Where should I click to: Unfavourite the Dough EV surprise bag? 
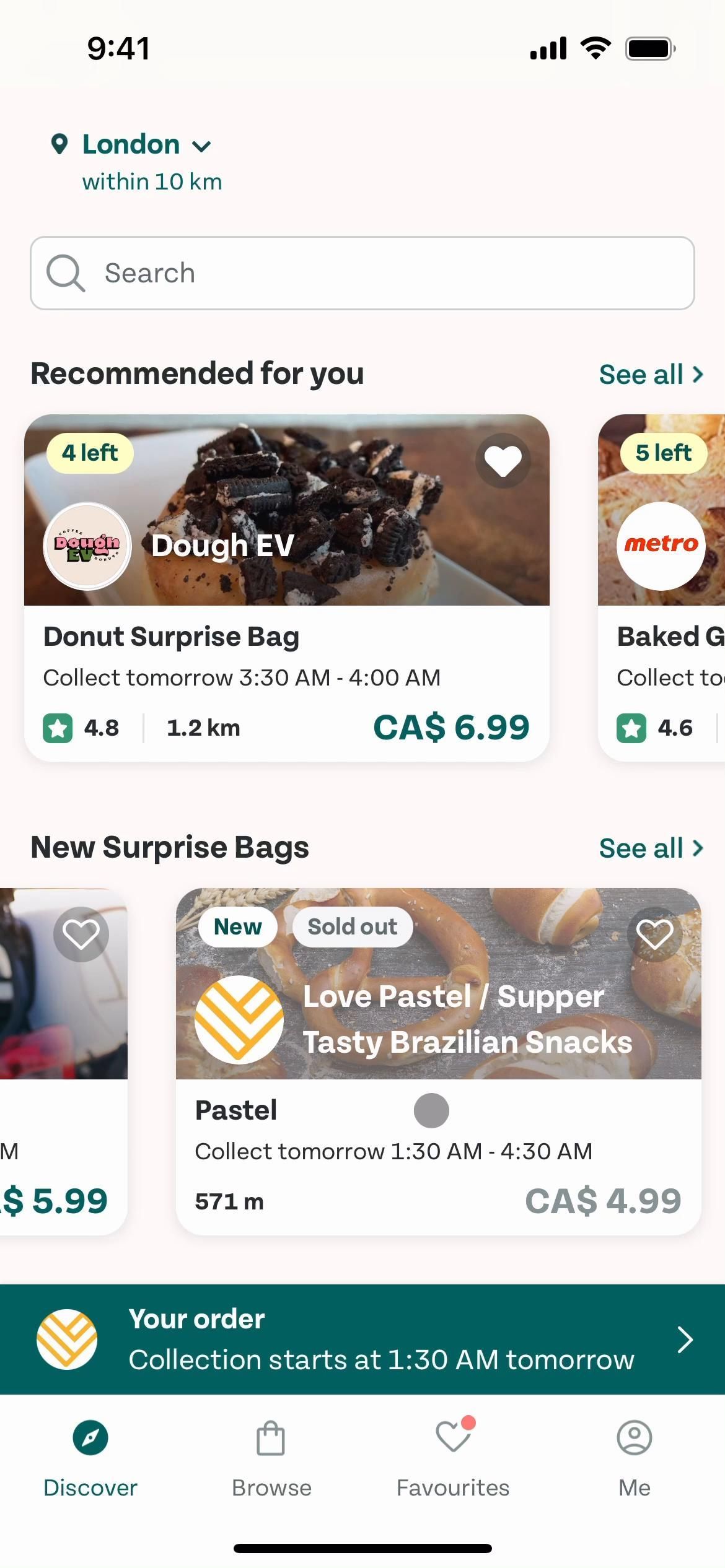tap(503, 461)
